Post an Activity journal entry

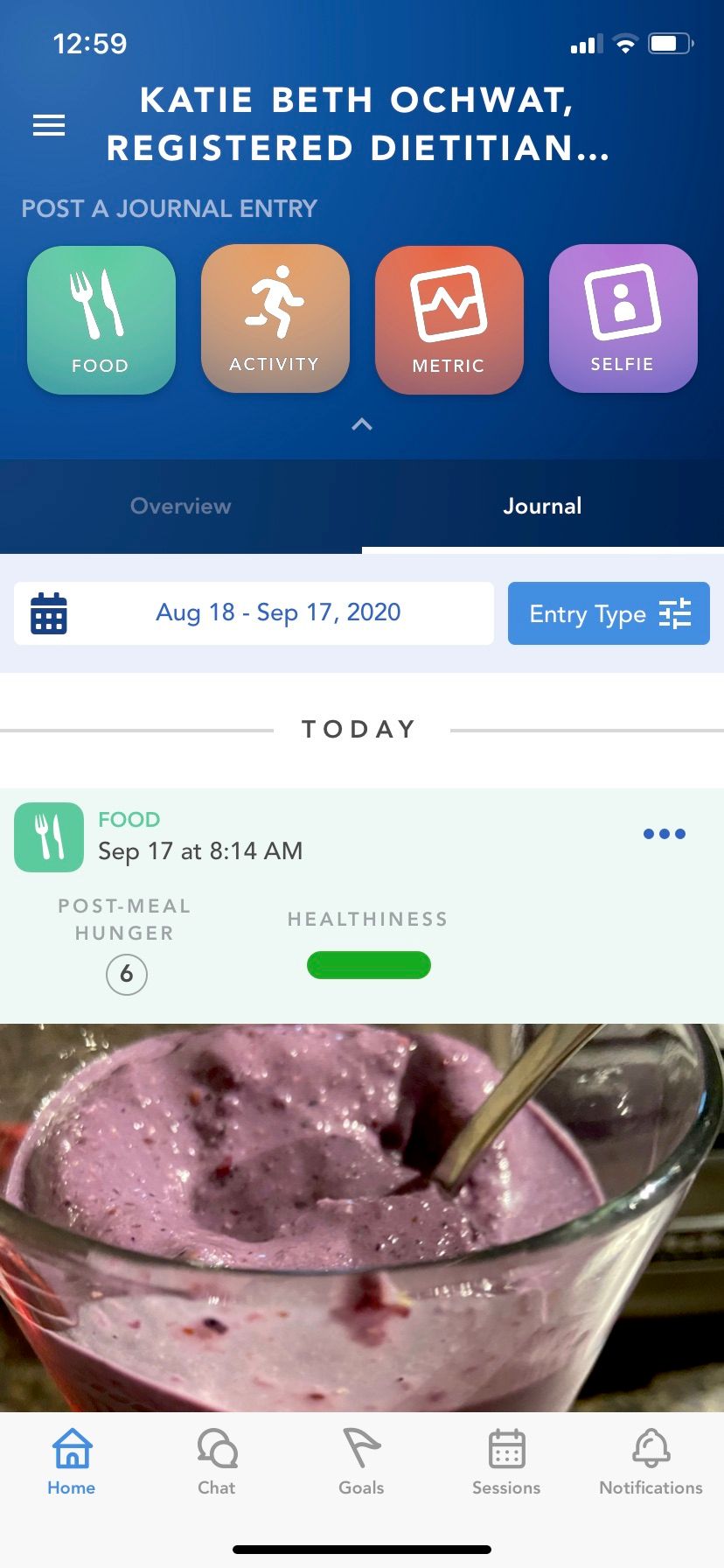pyautogui.click(x=275, y=318)
